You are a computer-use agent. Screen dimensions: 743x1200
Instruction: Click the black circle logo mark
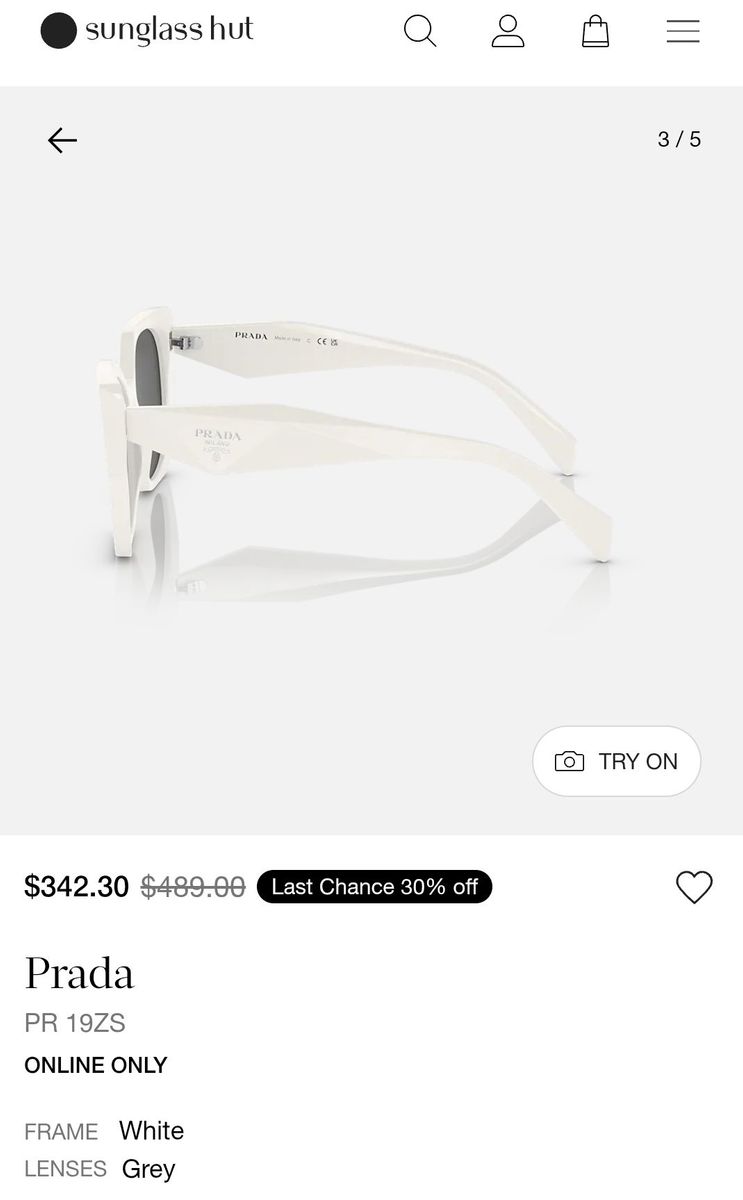58,30
